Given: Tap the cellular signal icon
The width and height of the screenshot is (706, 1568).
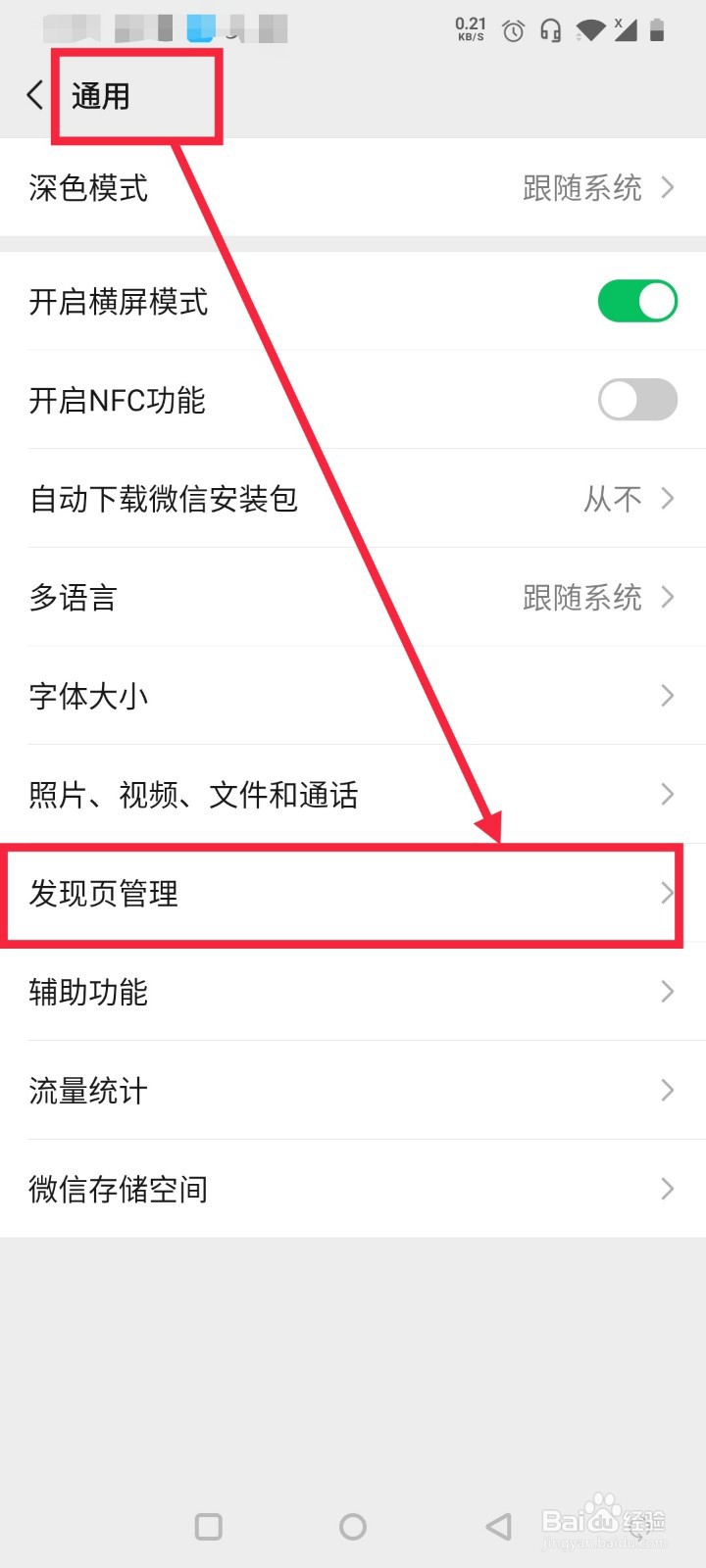Looking at the screenshot, I should pos(629,30).
